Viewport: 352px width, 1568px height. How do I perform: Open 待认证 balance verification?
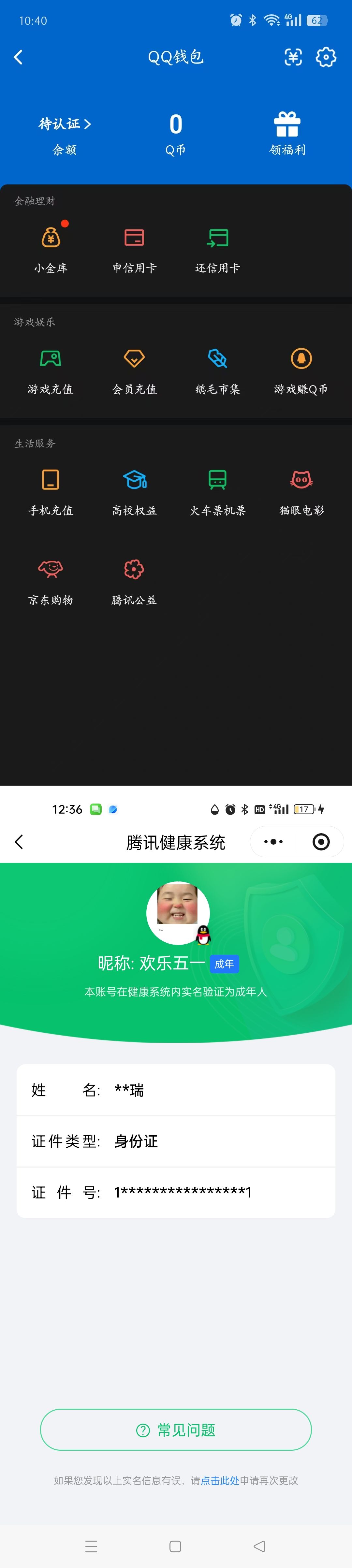(x=65, y=124)
